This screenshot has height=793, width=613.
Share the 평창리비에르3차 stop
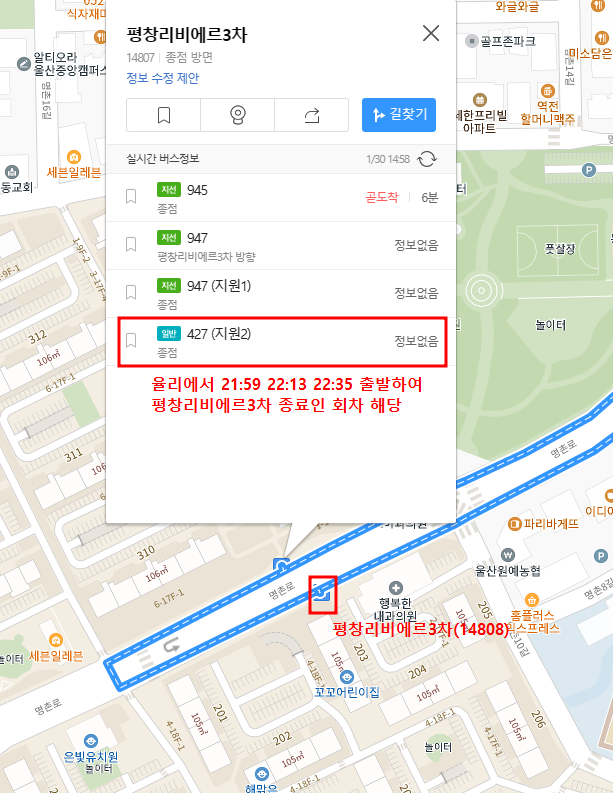[311, 115]
